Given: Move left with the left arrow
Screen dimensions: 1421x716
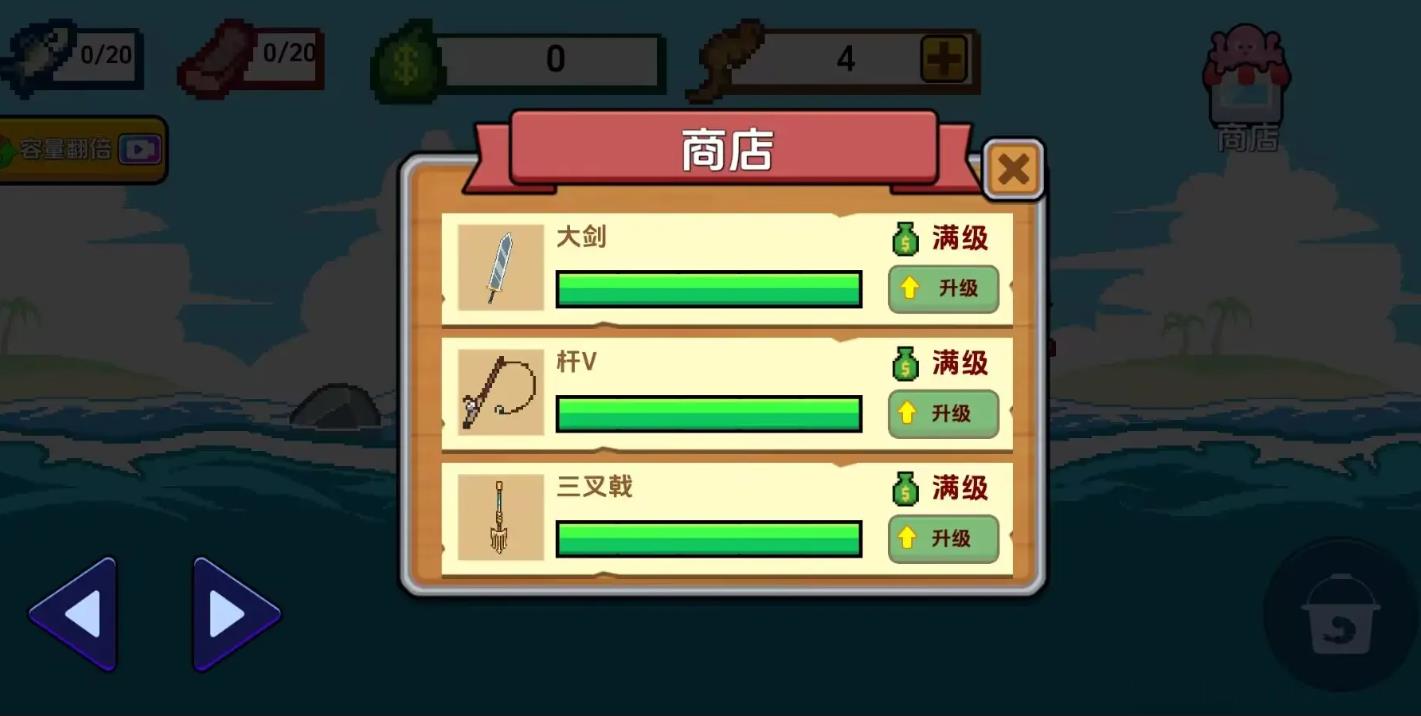Looking at the screenshot, I should click(x=75, y=613).
